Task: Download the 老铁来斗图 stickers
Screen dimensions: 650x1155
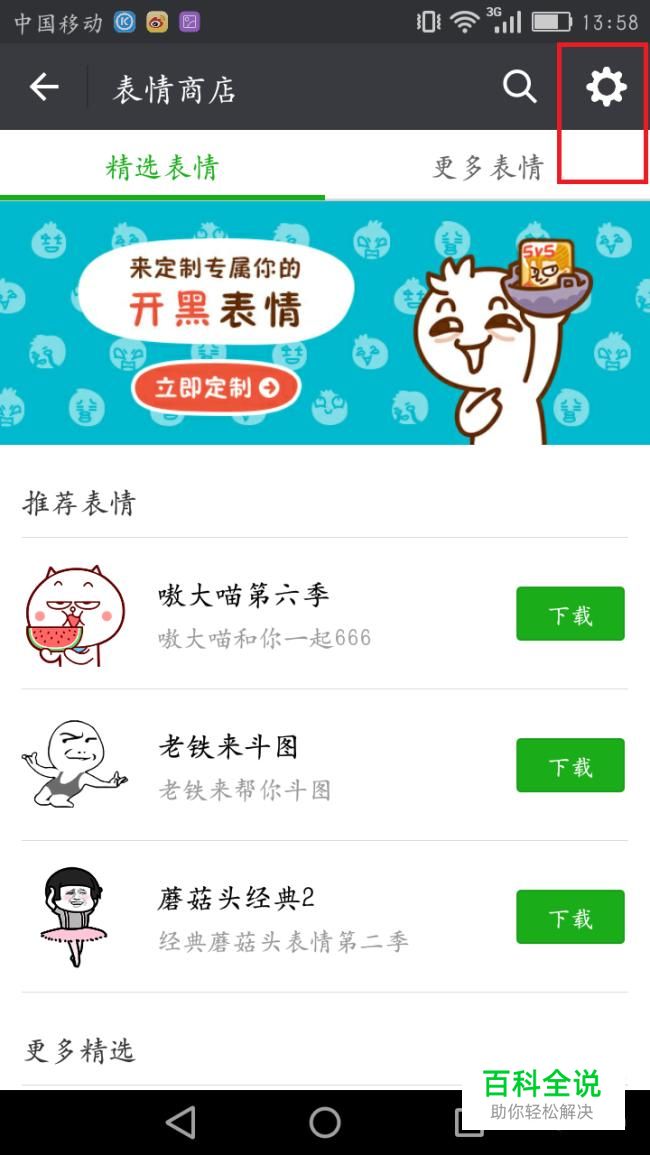Action: (x=570, y=766)
